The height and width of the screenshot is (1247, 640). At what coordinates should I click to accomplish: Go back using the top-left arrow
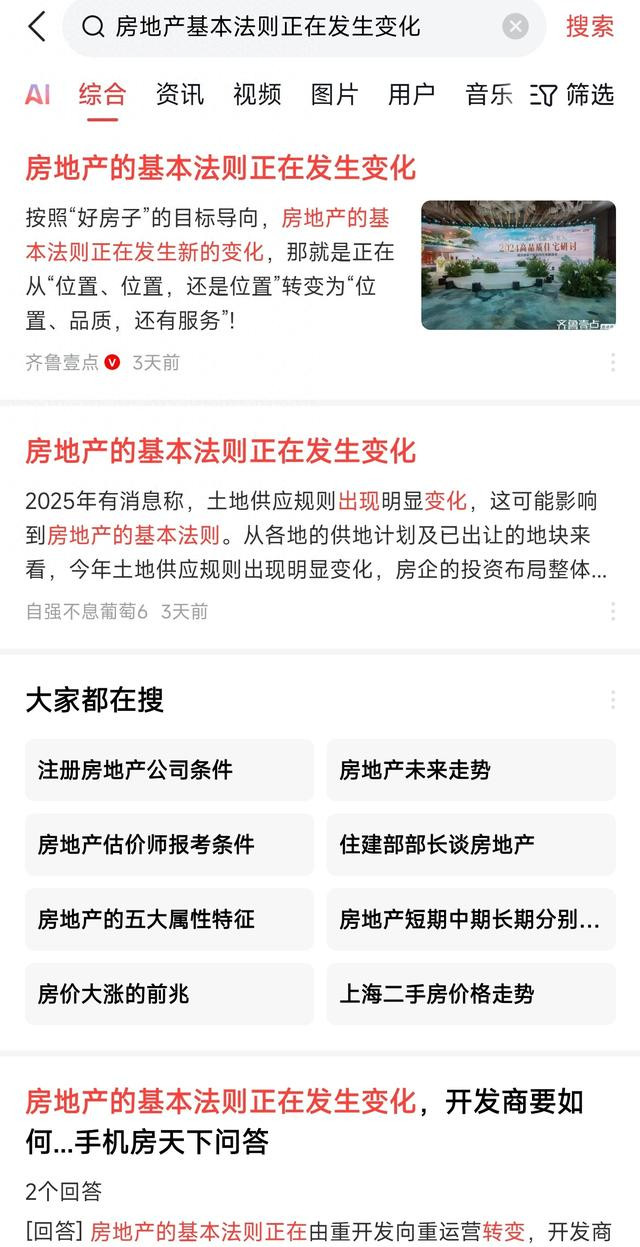37,27
